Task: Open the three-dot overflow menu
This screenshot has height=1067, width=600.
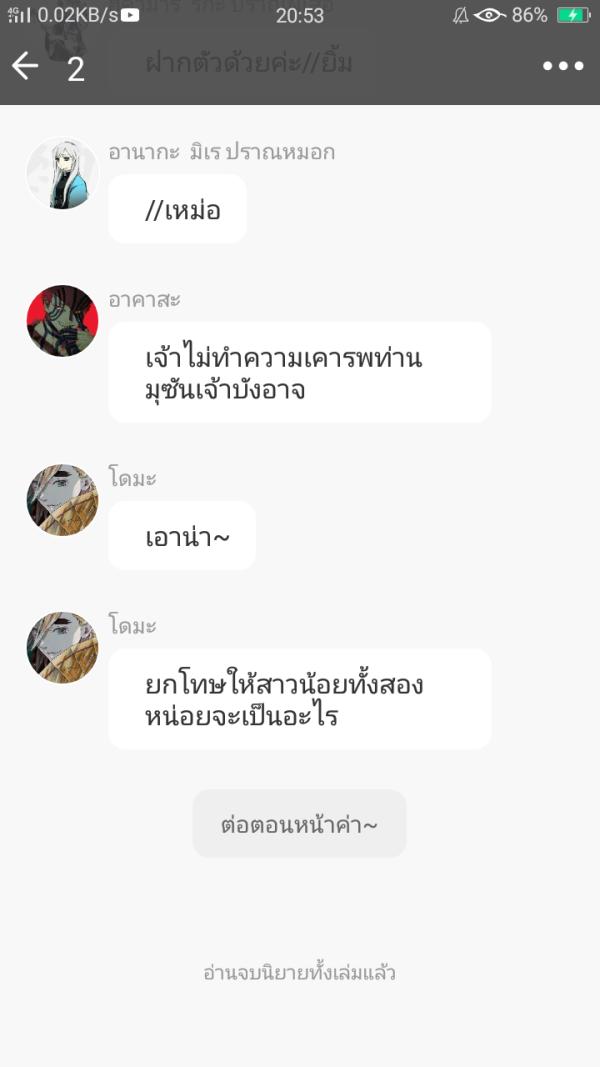Action: [x=563, y=67]
